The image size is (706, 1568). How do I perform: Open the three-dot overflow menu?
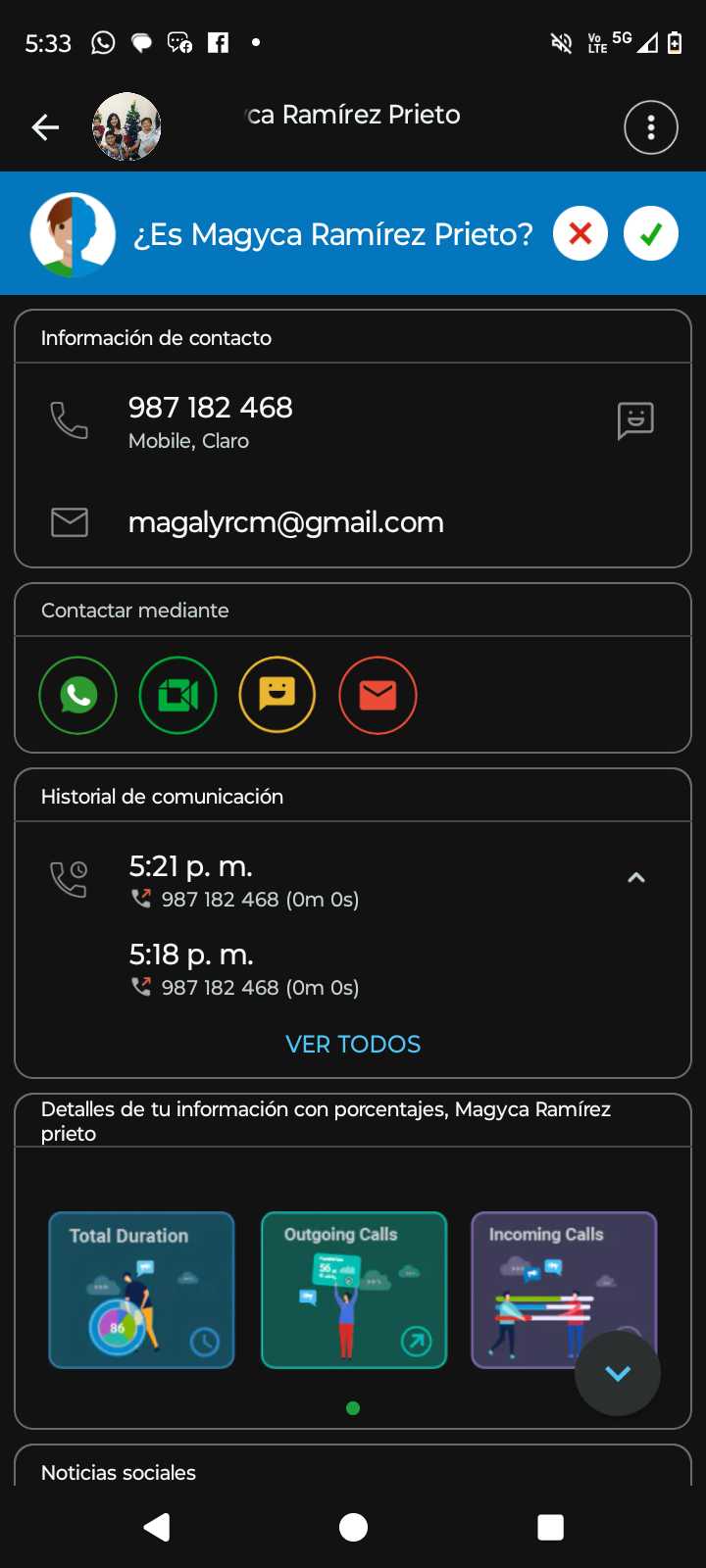pos(650,127)
